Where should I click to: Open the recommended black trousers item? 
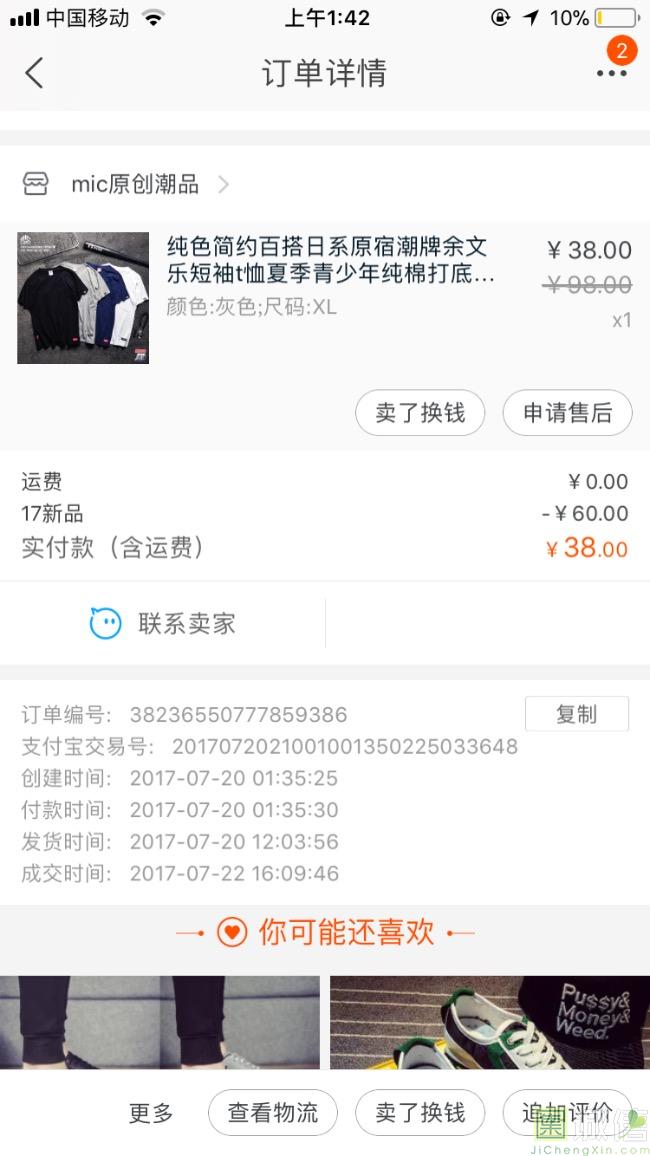pos(160,1020)
